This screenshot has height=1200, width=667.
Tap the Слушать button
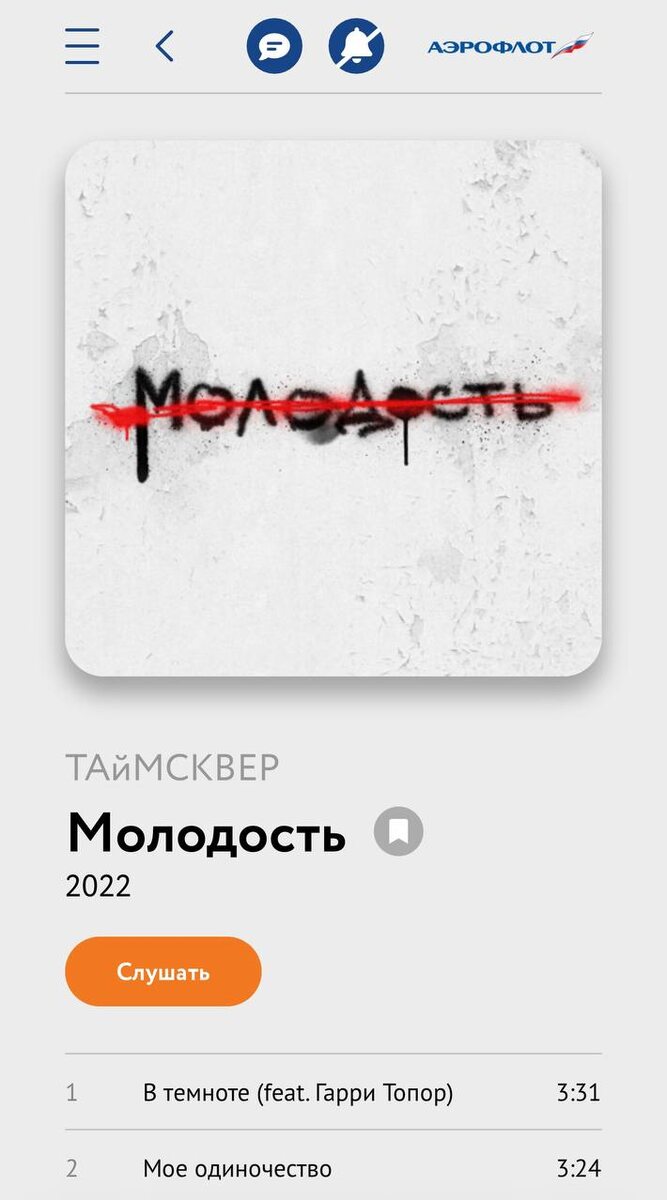(163, 971)
